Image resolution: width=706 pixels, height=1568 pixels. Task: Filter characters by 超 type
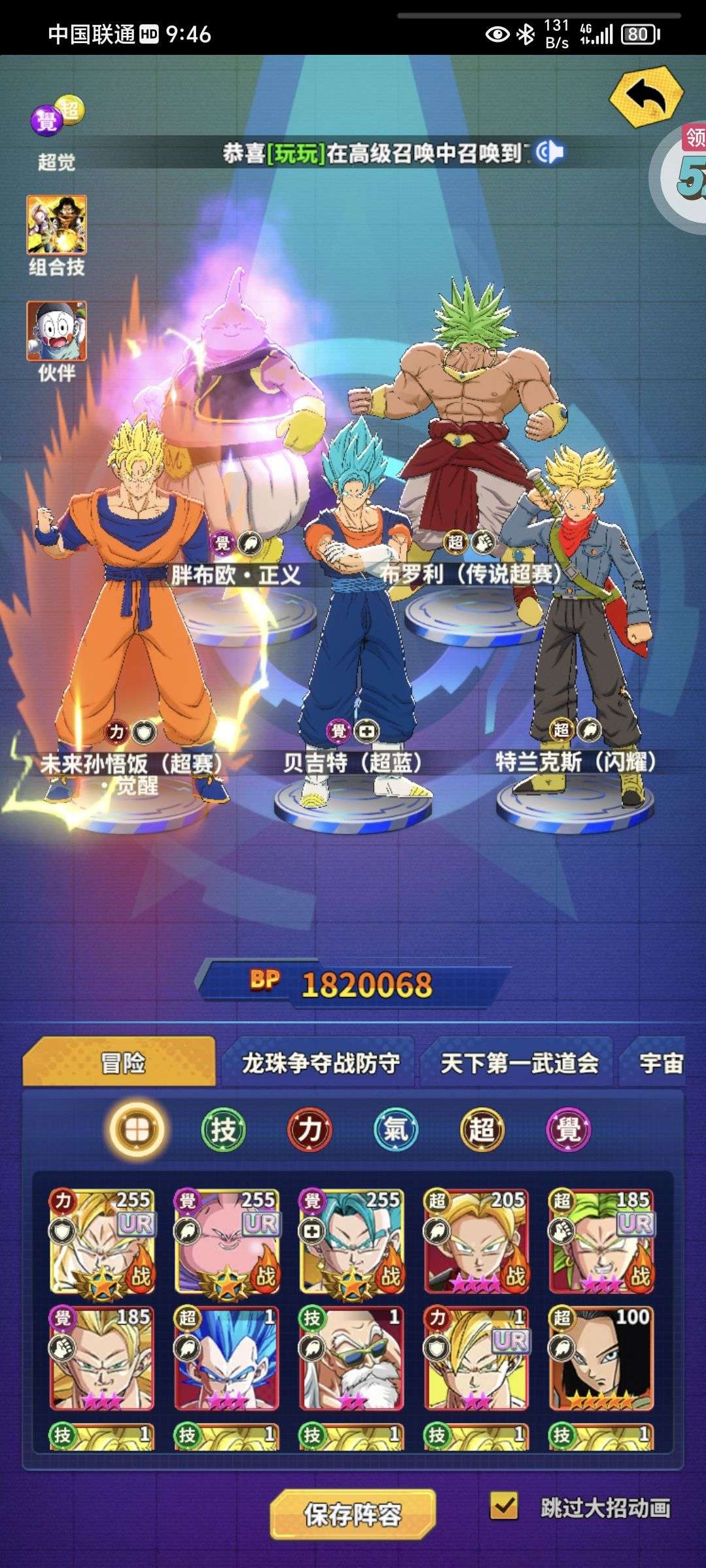pos(482,1129)
